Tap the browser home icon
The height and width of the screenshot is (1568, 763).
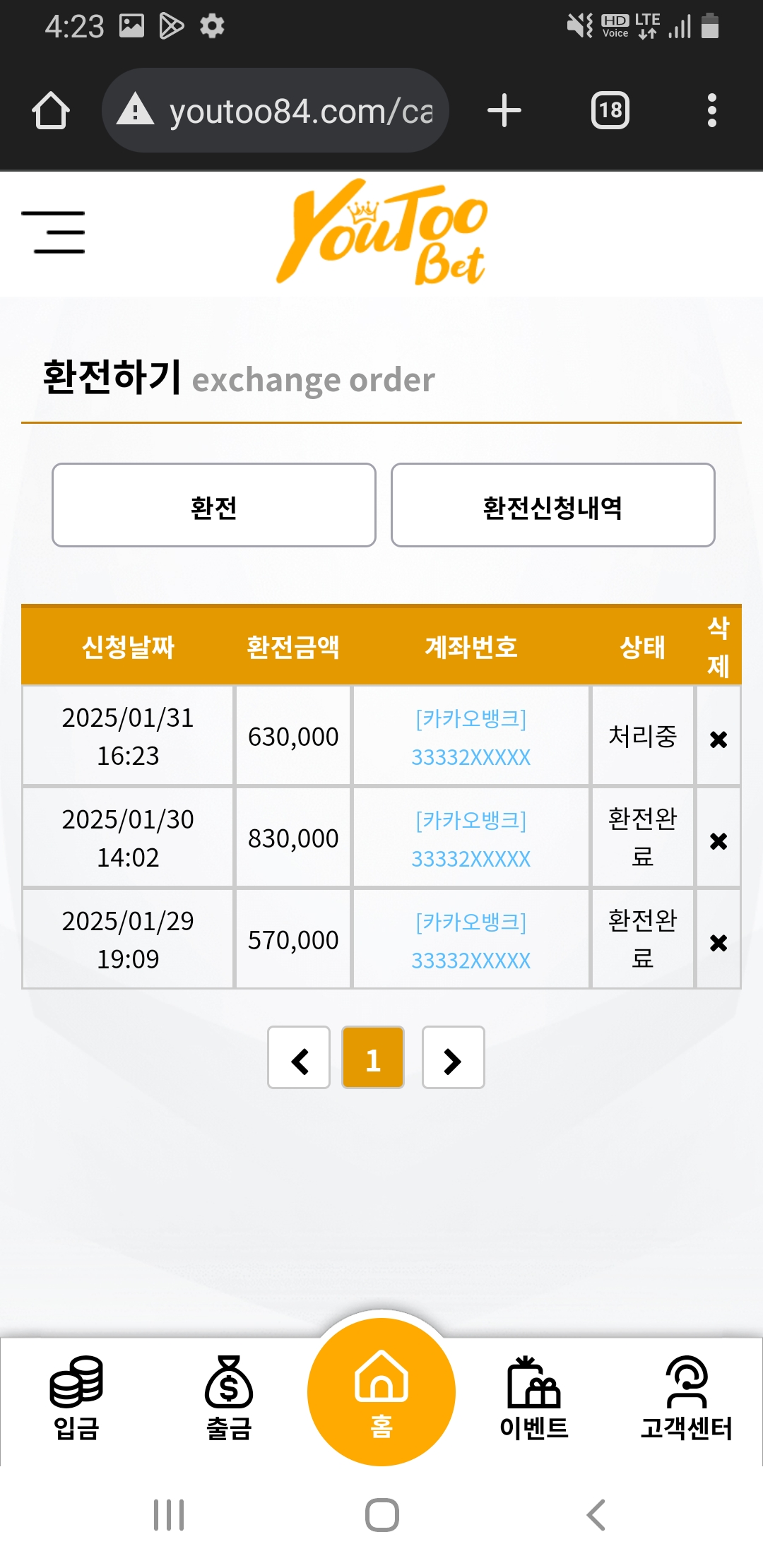pos(51,111)
